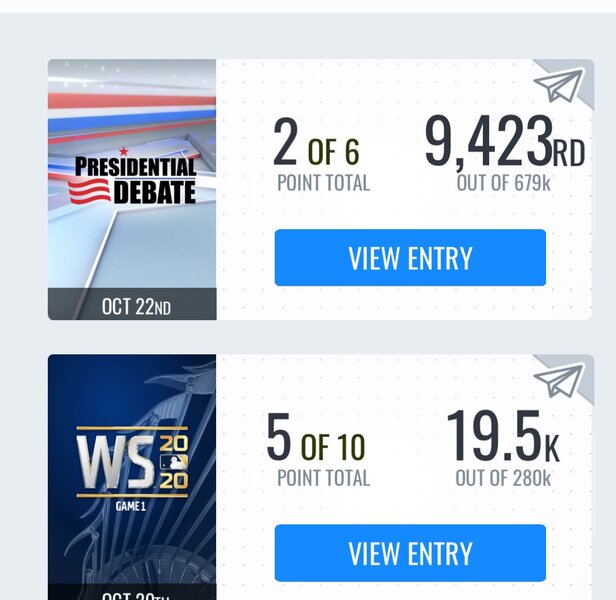Image resolution: width=616 pixels, height=600 pixels.
Task: Open the WS 2020 Game 1 tile
Action: click(132, 470)
